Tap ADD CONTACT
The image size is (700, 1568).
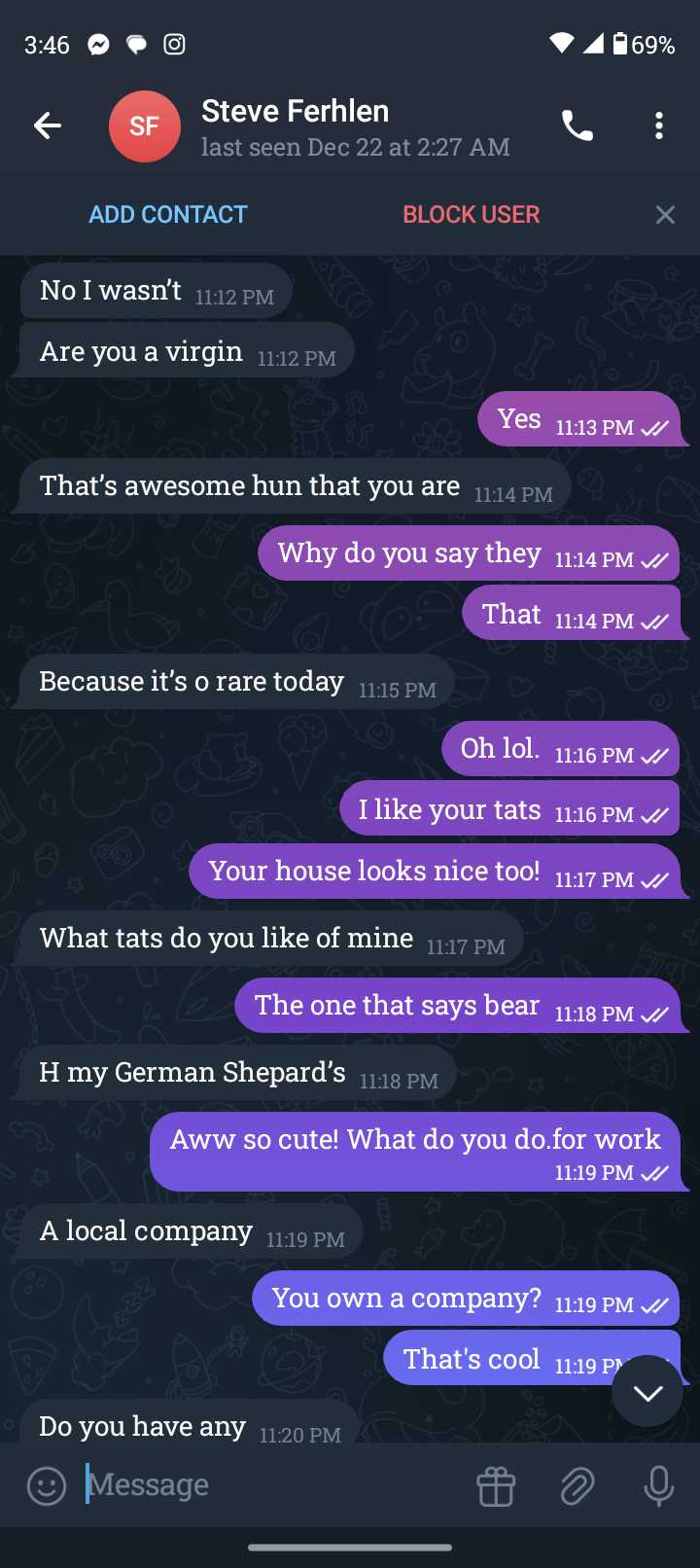coord(168,214)
